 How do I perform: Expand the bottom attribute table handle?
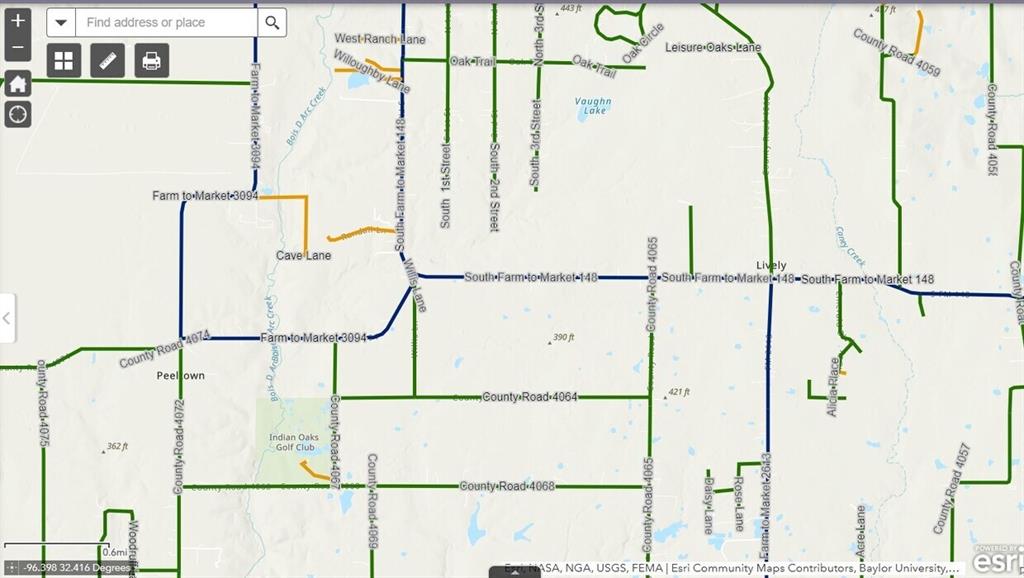pyautogui.click(x=512, y=572)
